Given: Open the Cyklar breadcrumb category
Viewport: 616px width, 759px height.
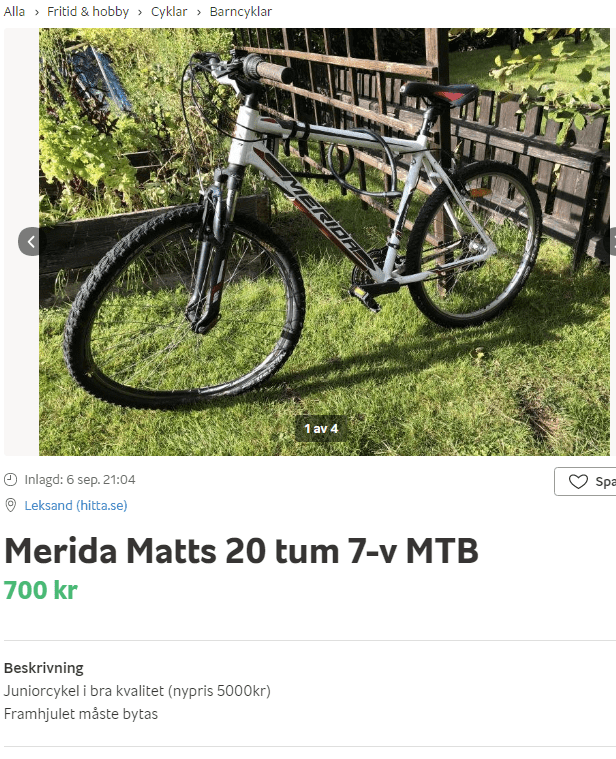Looking at the screenshot, I should [x=169, y=12].
